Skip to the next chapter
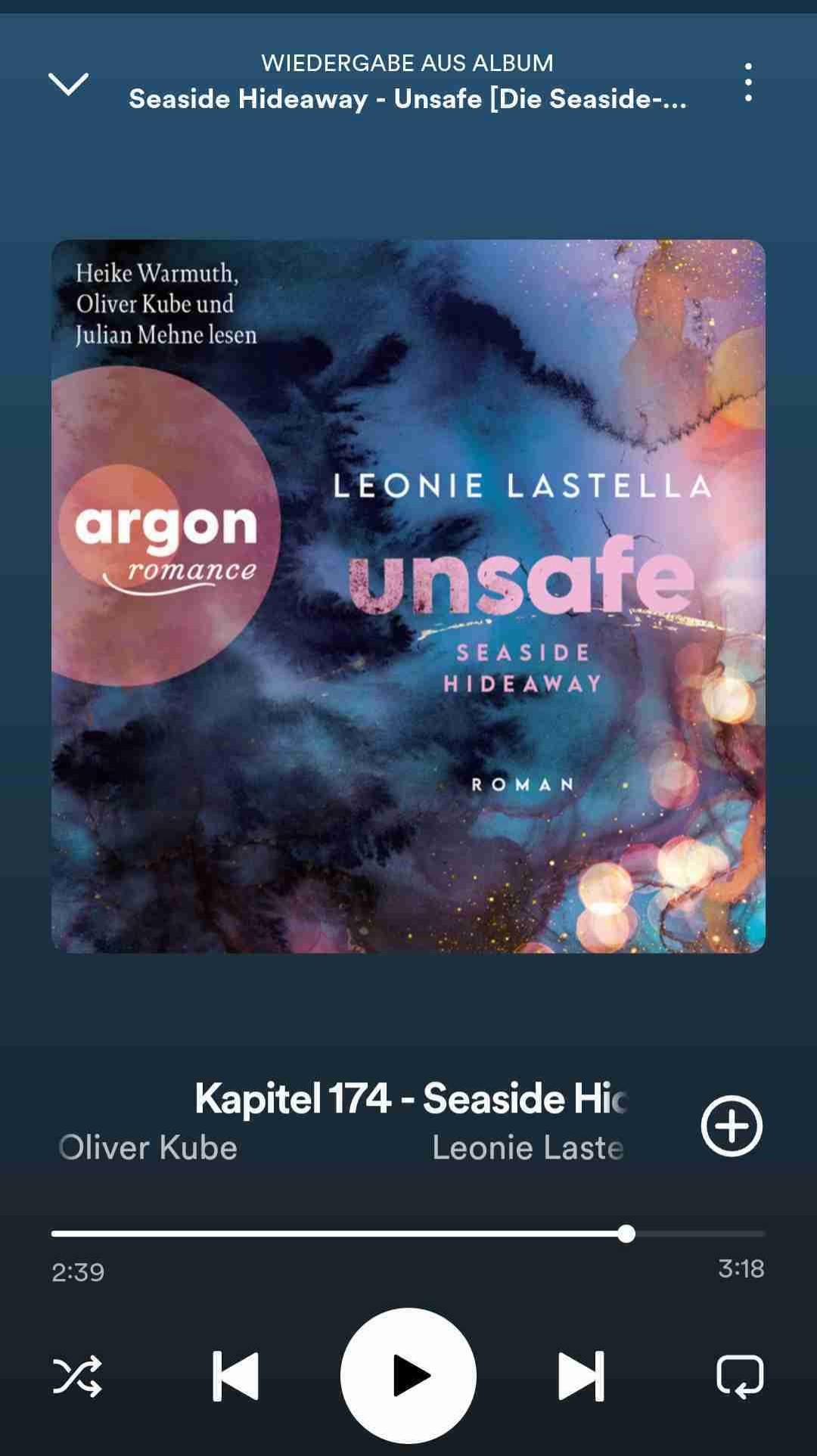Viewport: 817px width, 1456px height. [x=581, y=1376]
